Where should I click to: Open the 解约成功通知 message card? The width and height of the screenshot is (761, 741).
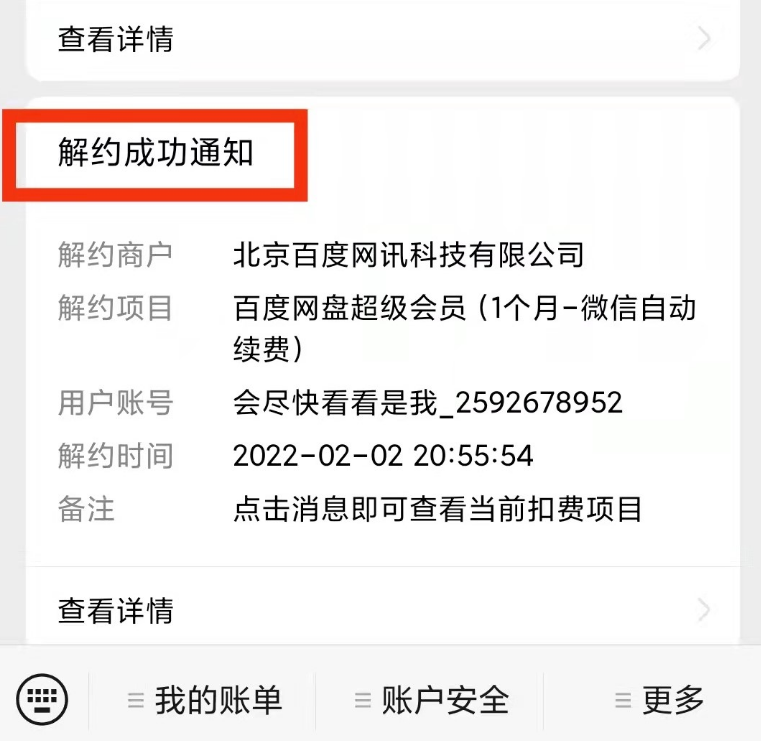click(382, 380)
